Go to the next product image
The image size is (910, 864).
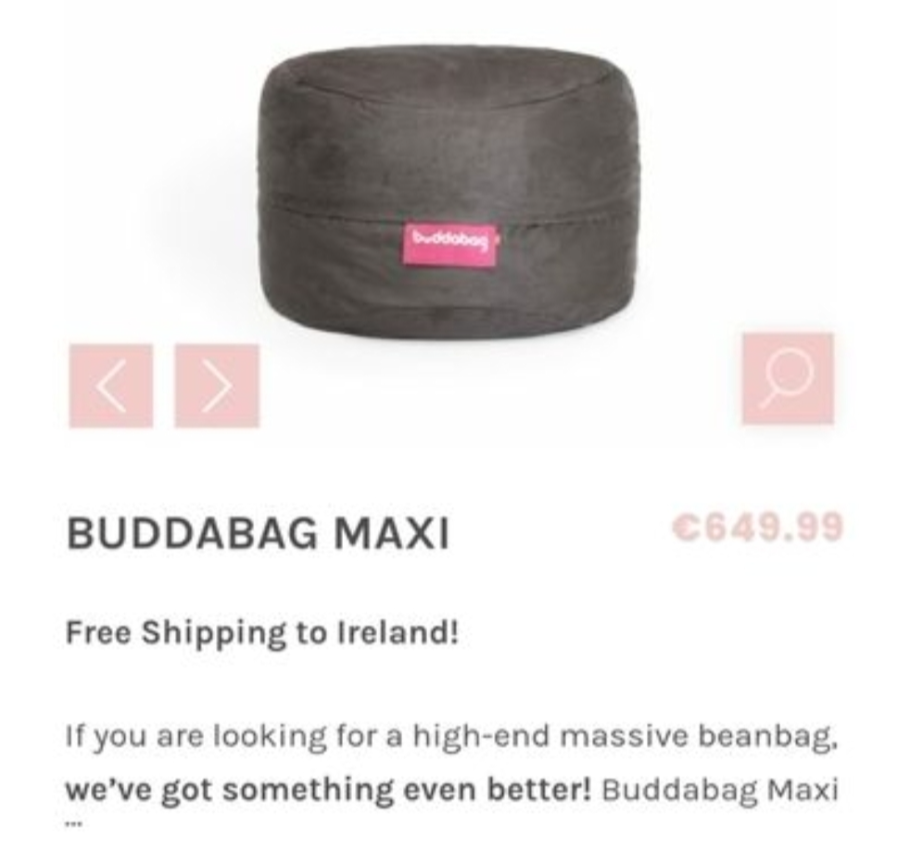pyautogui.click(x=217, y=386)
